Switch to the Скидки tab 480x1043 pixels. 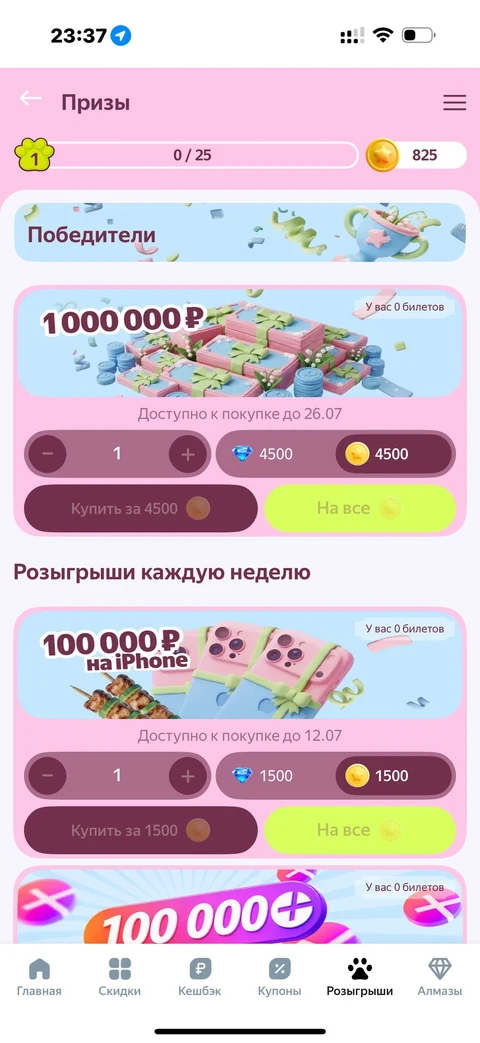pos(120,977)
